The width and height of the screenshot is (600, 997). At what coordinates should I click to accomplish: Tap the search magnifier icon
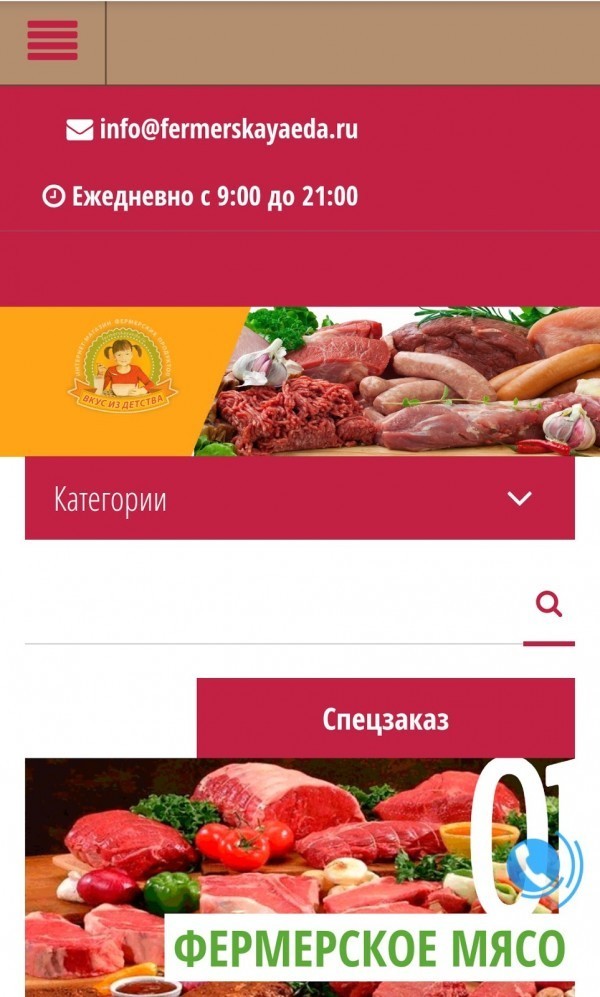point(548,604)
